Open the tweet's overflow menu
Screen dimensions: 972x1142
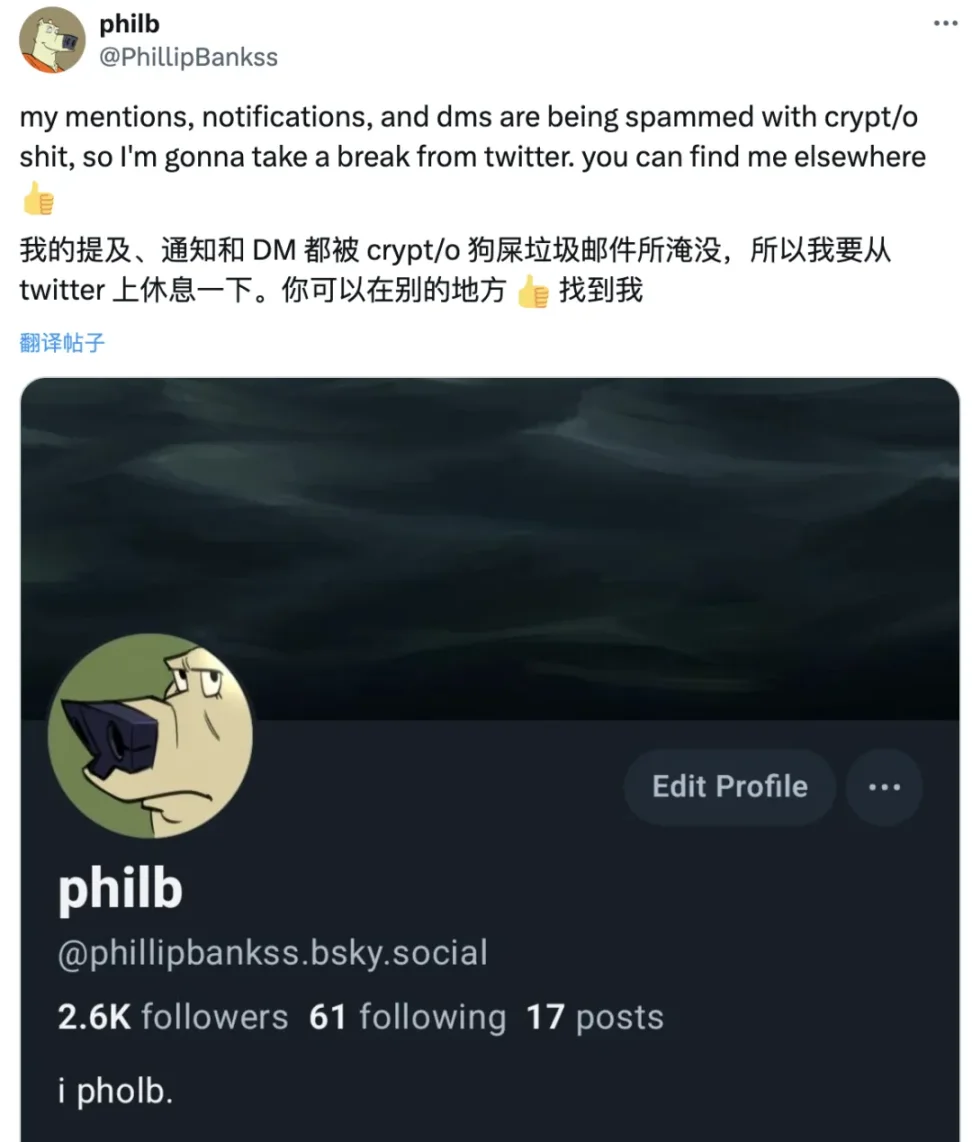[944, 24]
